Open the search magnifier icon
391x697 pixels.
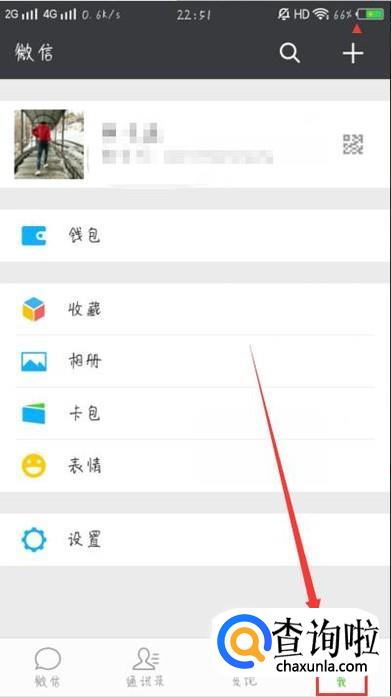click(290, 53)
